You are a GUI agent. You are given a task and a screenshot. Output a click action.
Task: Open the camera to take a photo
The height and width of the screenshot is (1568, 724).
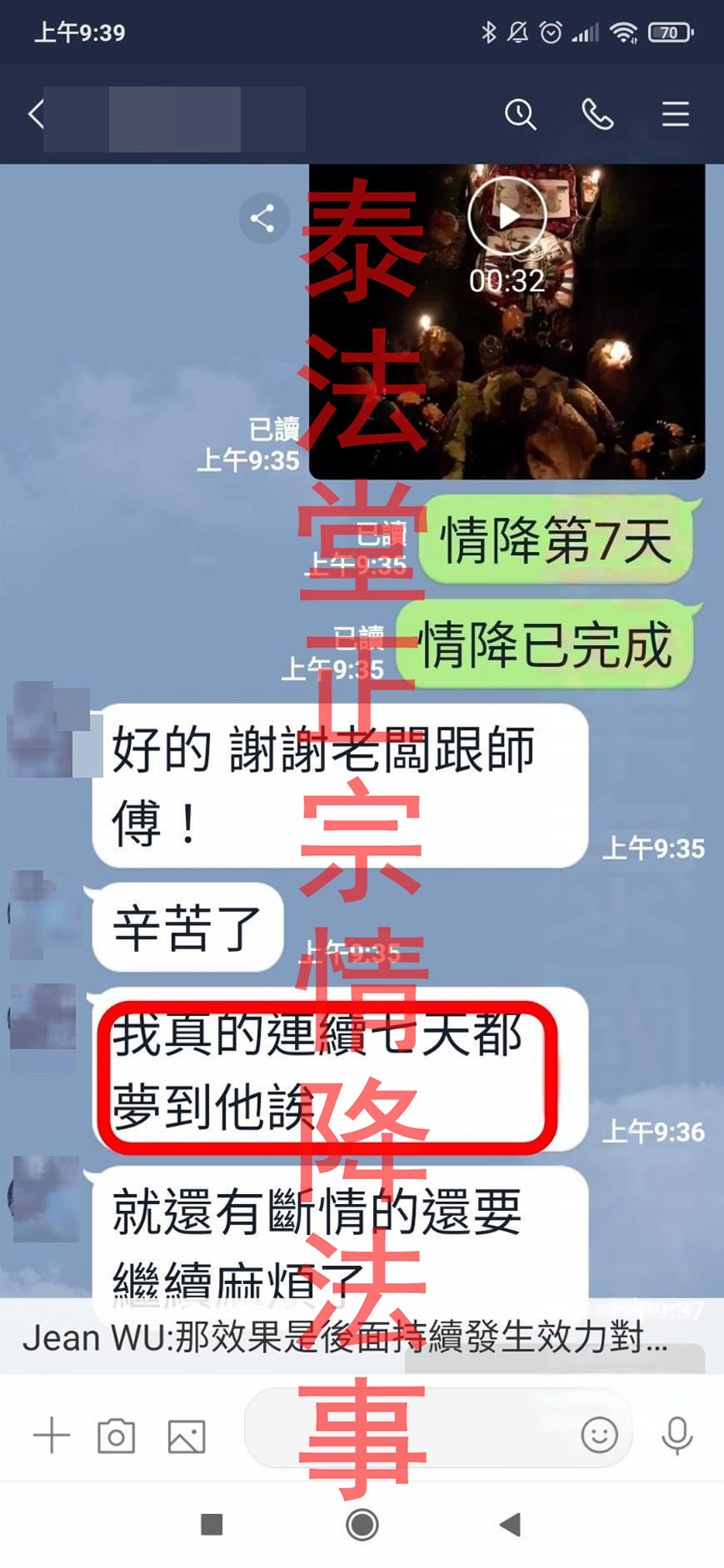point(116,1436)
